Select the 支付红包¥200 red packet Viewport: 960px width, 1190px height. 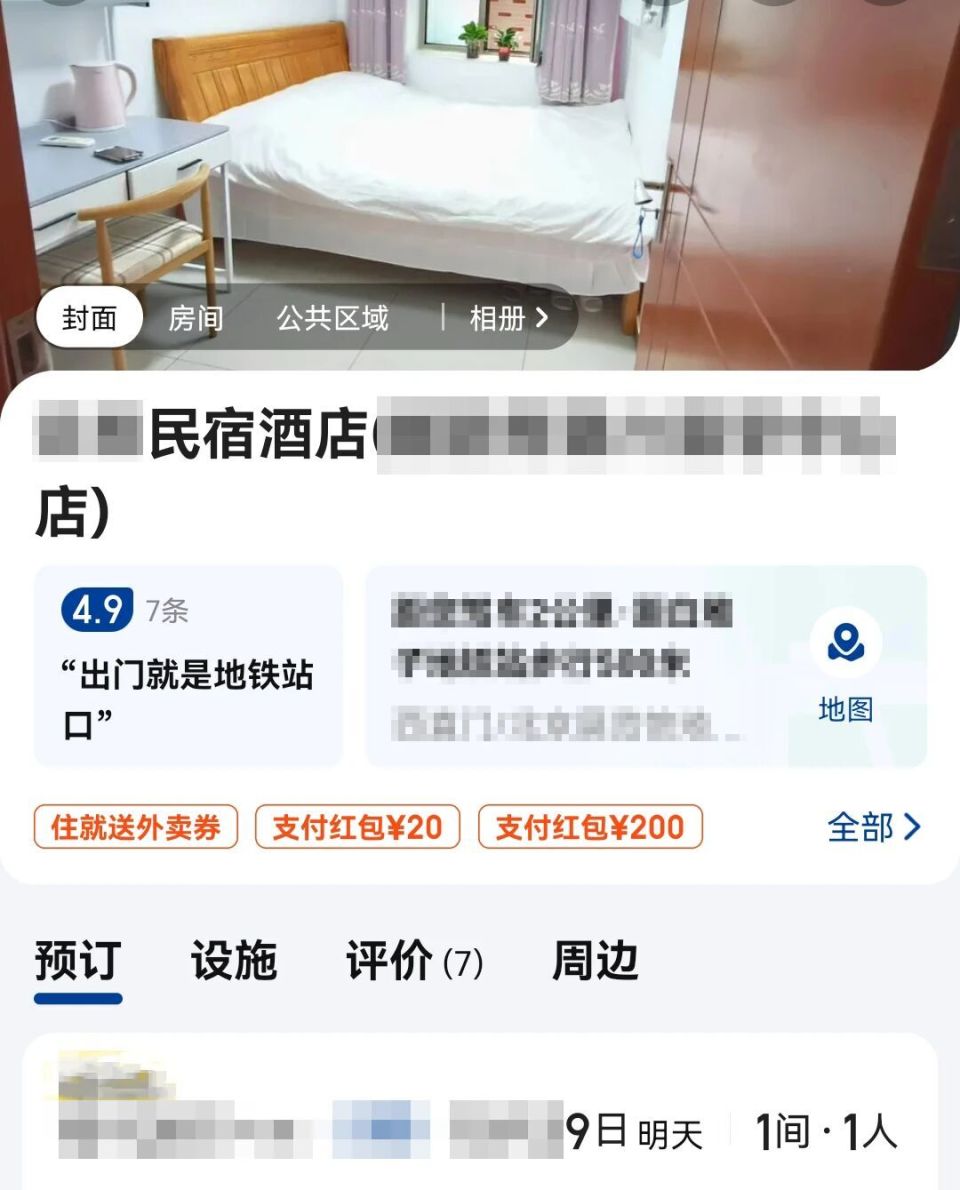pyautogui.click(x=590, y=826)
